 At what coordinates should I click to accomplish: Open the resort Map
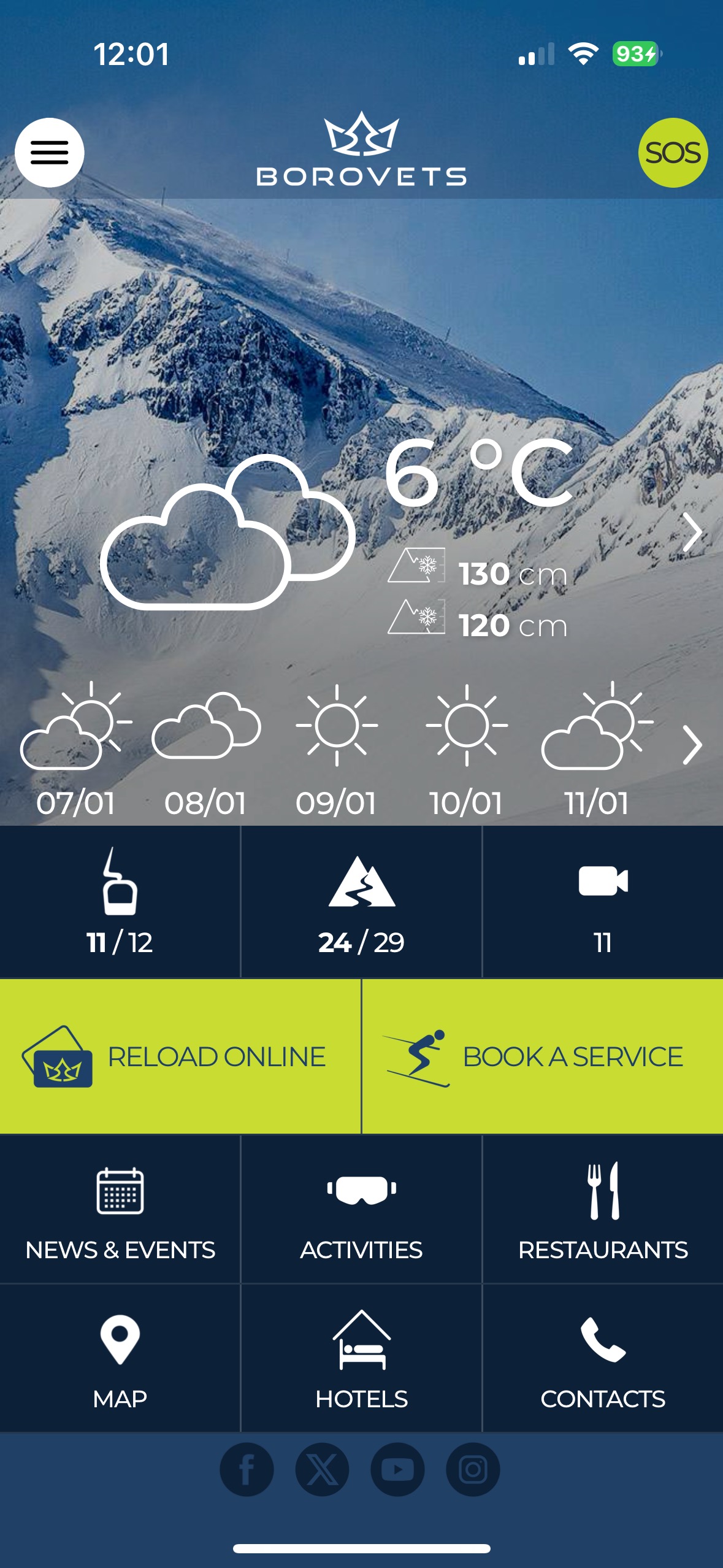click(x=120, y=1358)
